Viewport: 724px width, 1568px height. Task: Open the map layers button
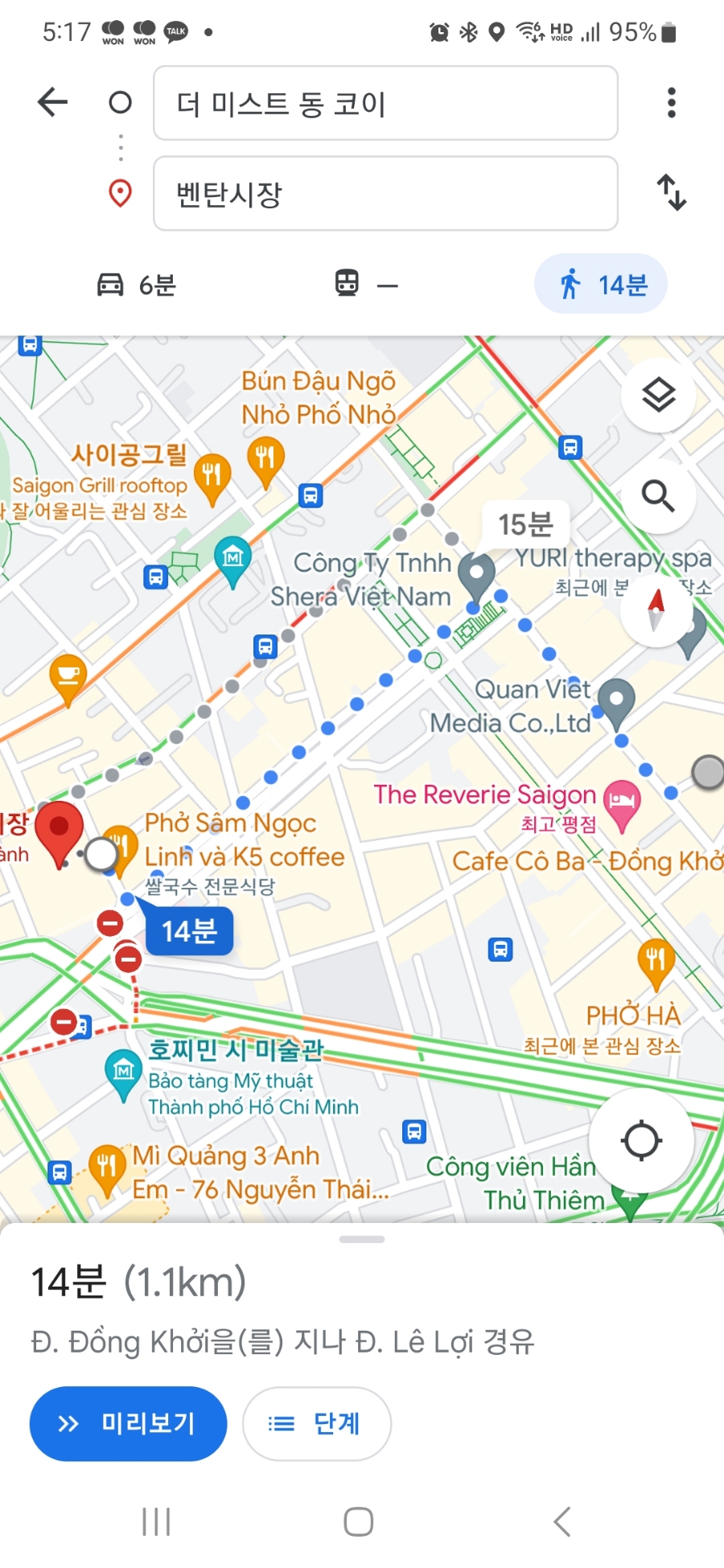[x=658, y=395]
